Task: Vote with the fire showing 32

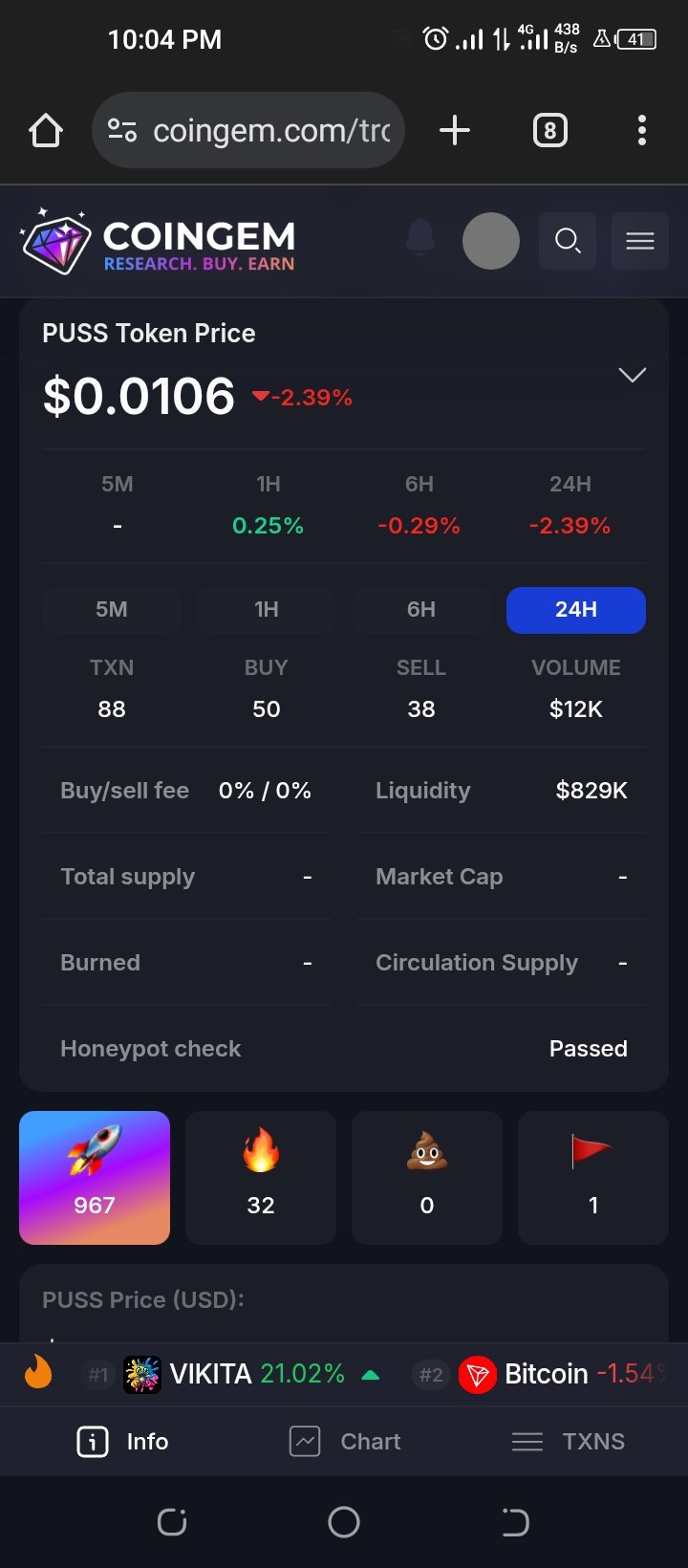Action: (x=261, y=1178)
